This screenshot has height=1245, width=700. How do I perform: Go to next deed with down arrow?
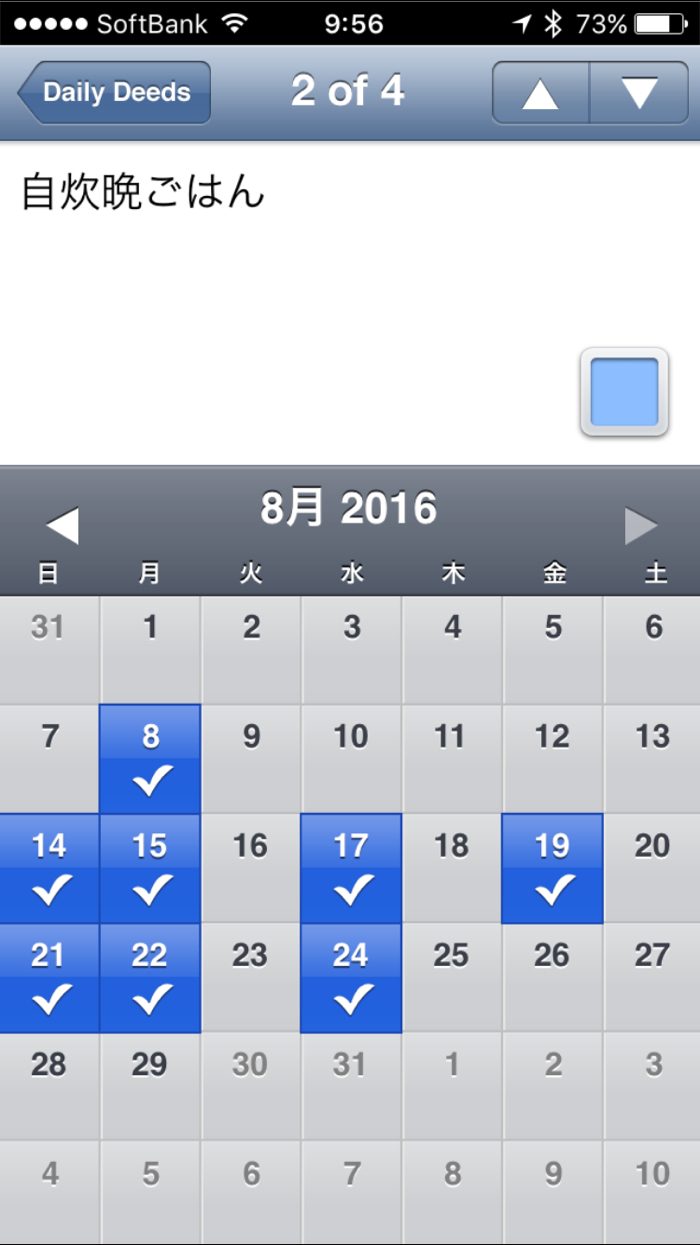pyautogui.click(x=639, y=93)
